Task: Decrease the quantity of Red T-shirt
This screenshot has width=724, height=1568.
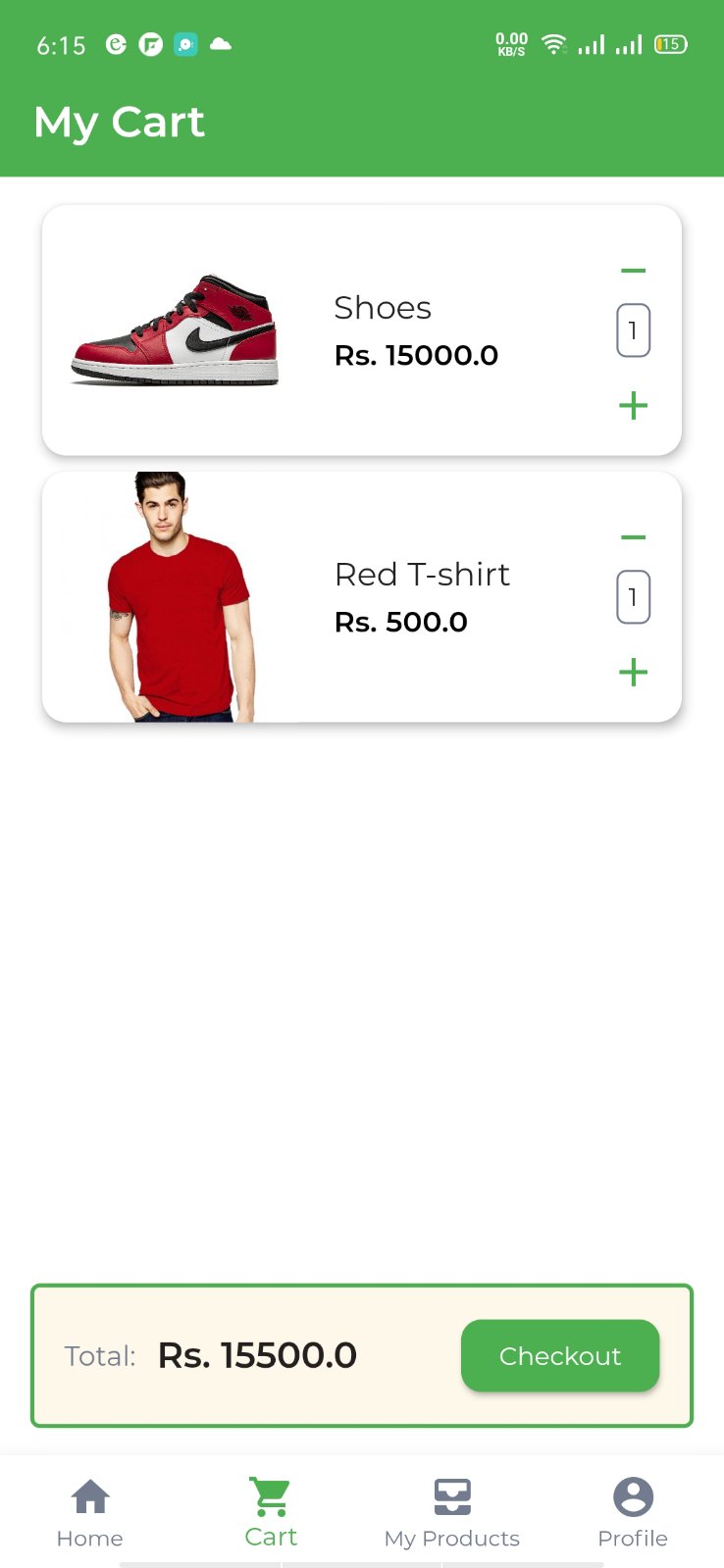Action: point(633,537)
